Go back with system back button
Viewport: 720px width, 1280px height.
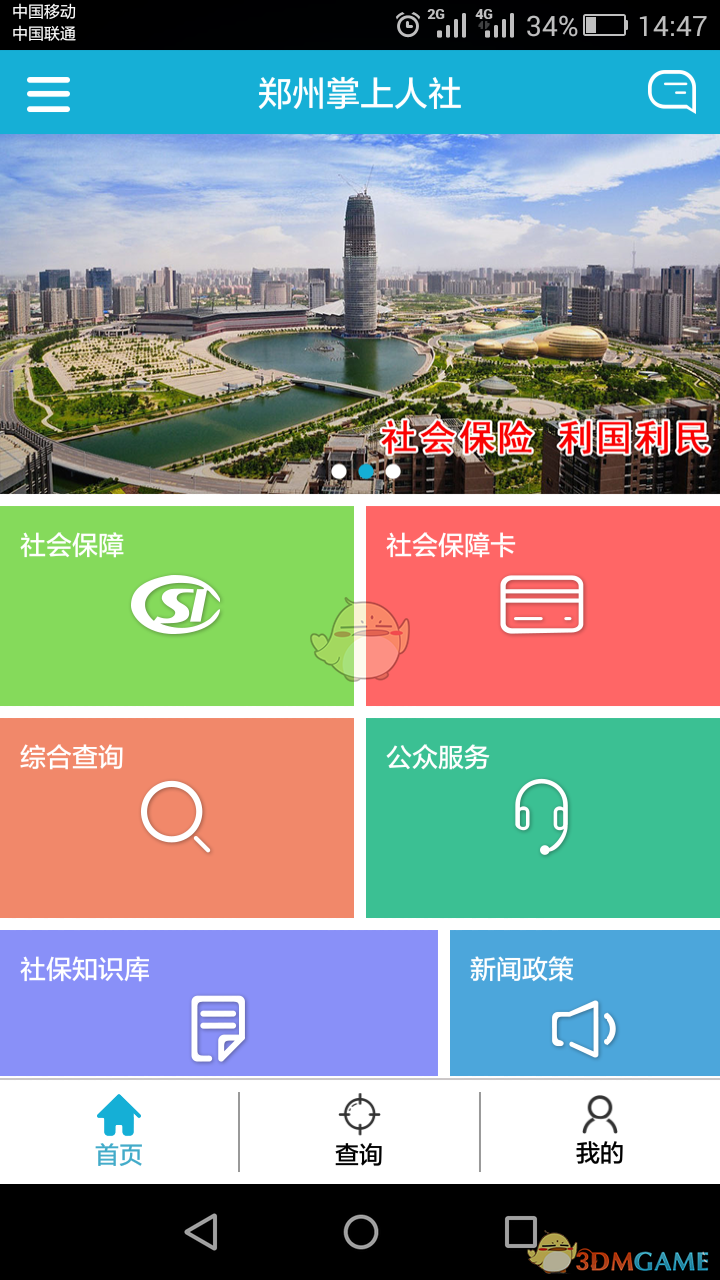tap(201, 1232)
